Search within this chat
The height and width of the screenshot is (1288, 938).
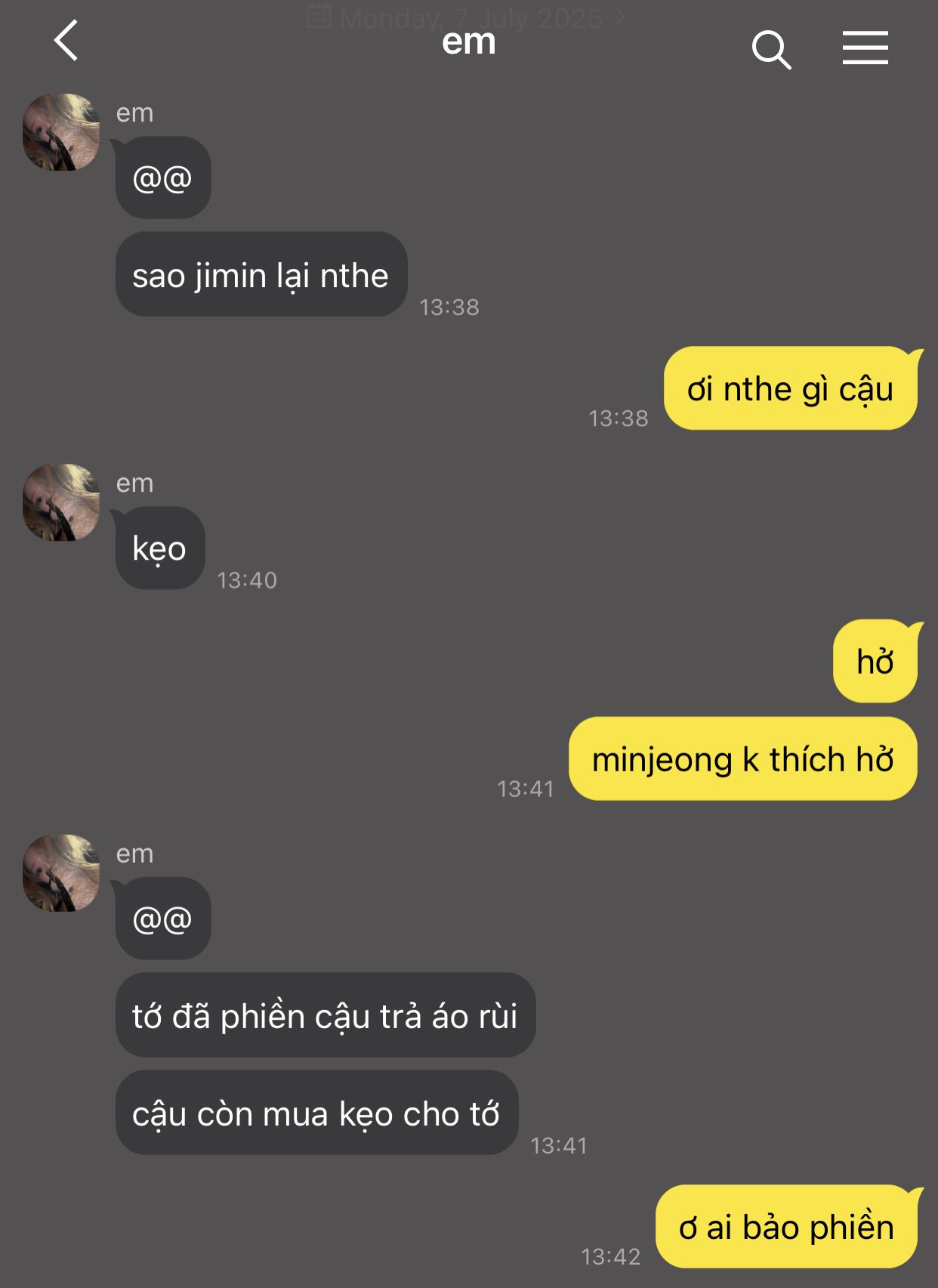tap(771, 49)
